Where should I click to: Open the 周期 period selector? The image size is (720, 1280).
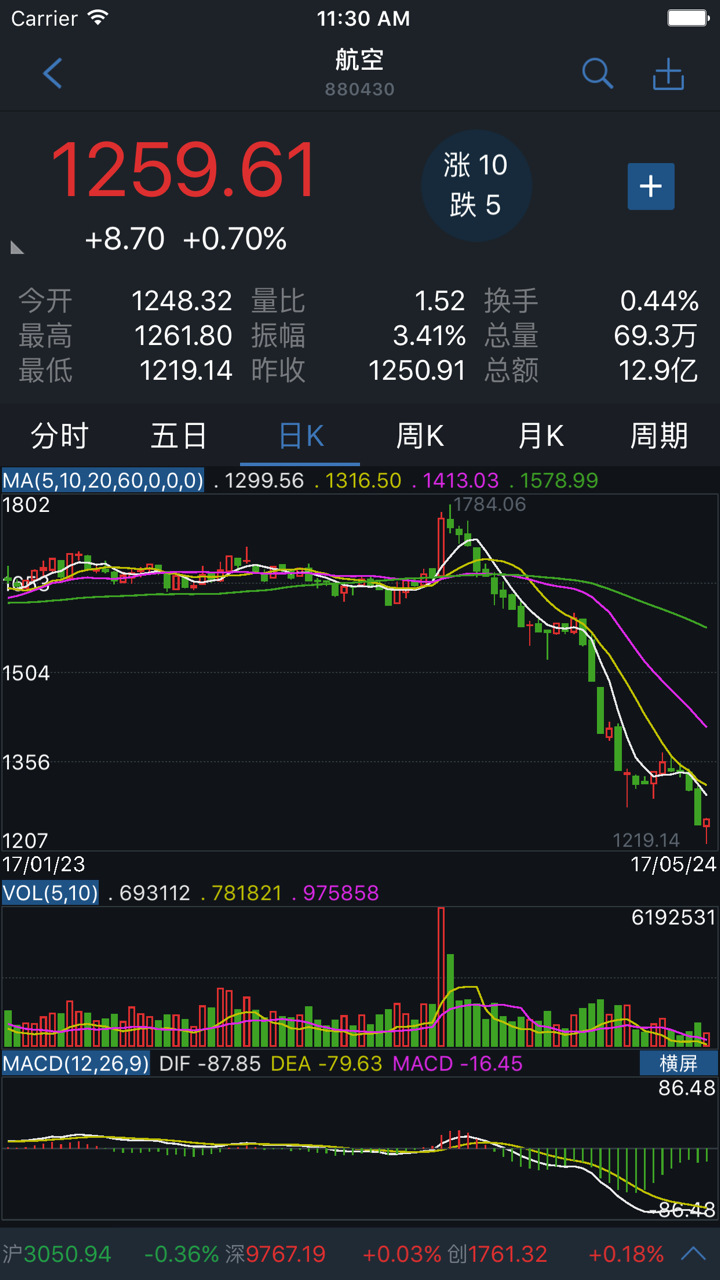659,436
